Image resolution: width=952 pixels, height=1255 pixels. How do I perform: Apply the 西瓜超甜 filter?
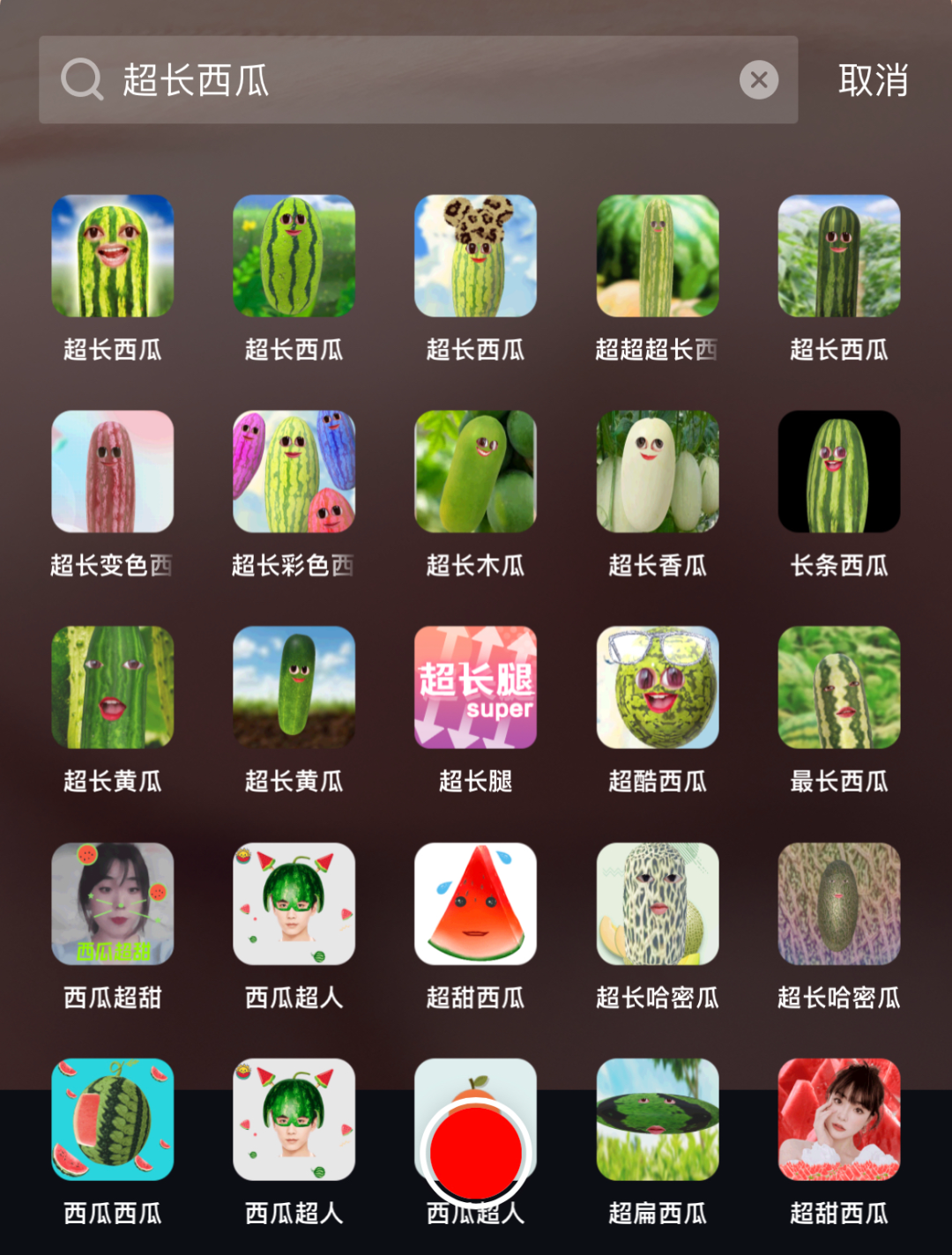pyautogui.click(x=112, y=904)
